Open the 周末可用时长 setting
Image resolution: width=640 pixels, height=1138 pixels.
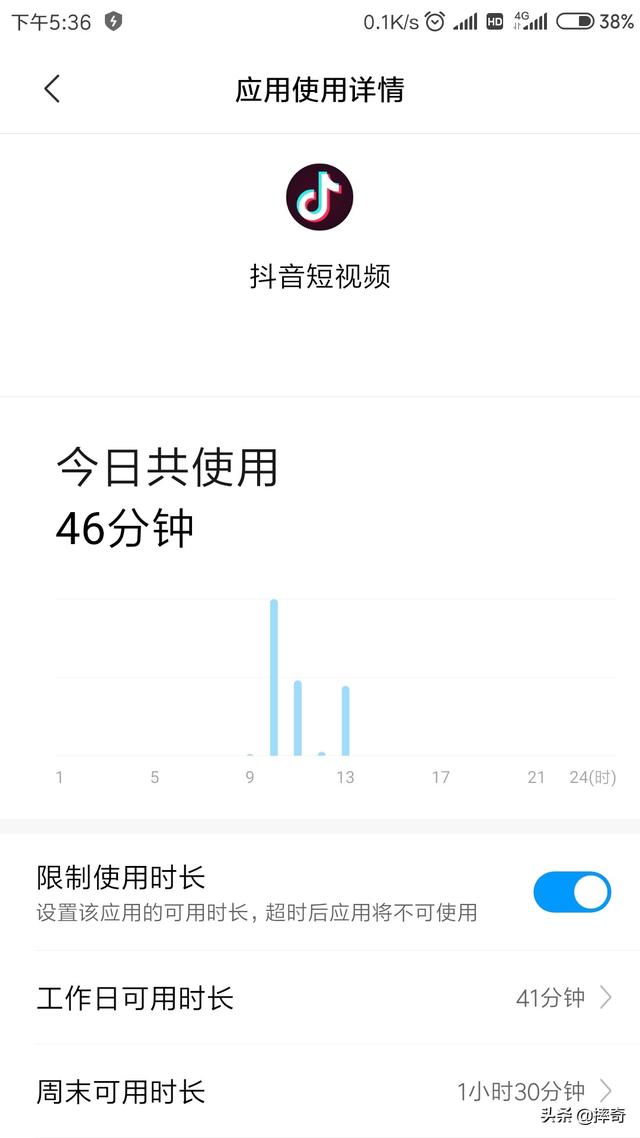320,1091
